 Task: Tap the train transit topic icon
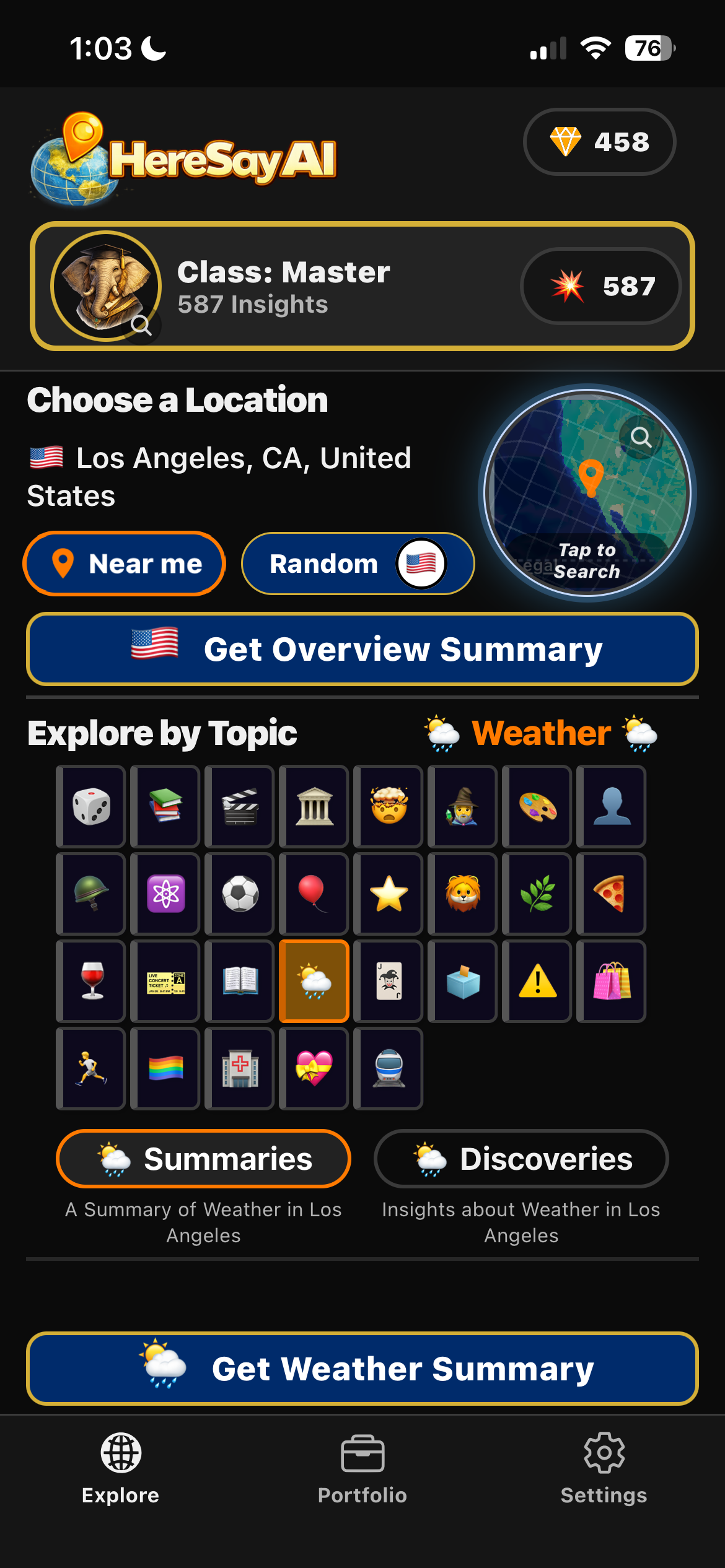click(x=388, y=1069)
